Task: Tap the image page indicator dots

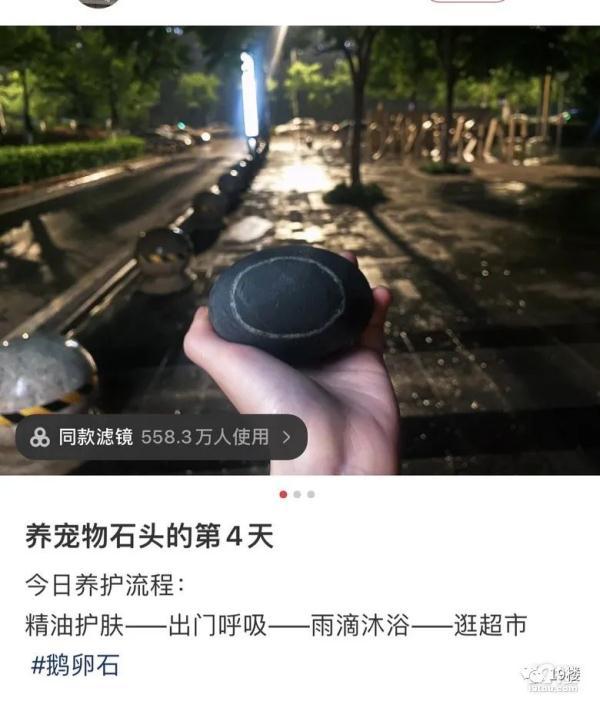Action: [297, 494]
